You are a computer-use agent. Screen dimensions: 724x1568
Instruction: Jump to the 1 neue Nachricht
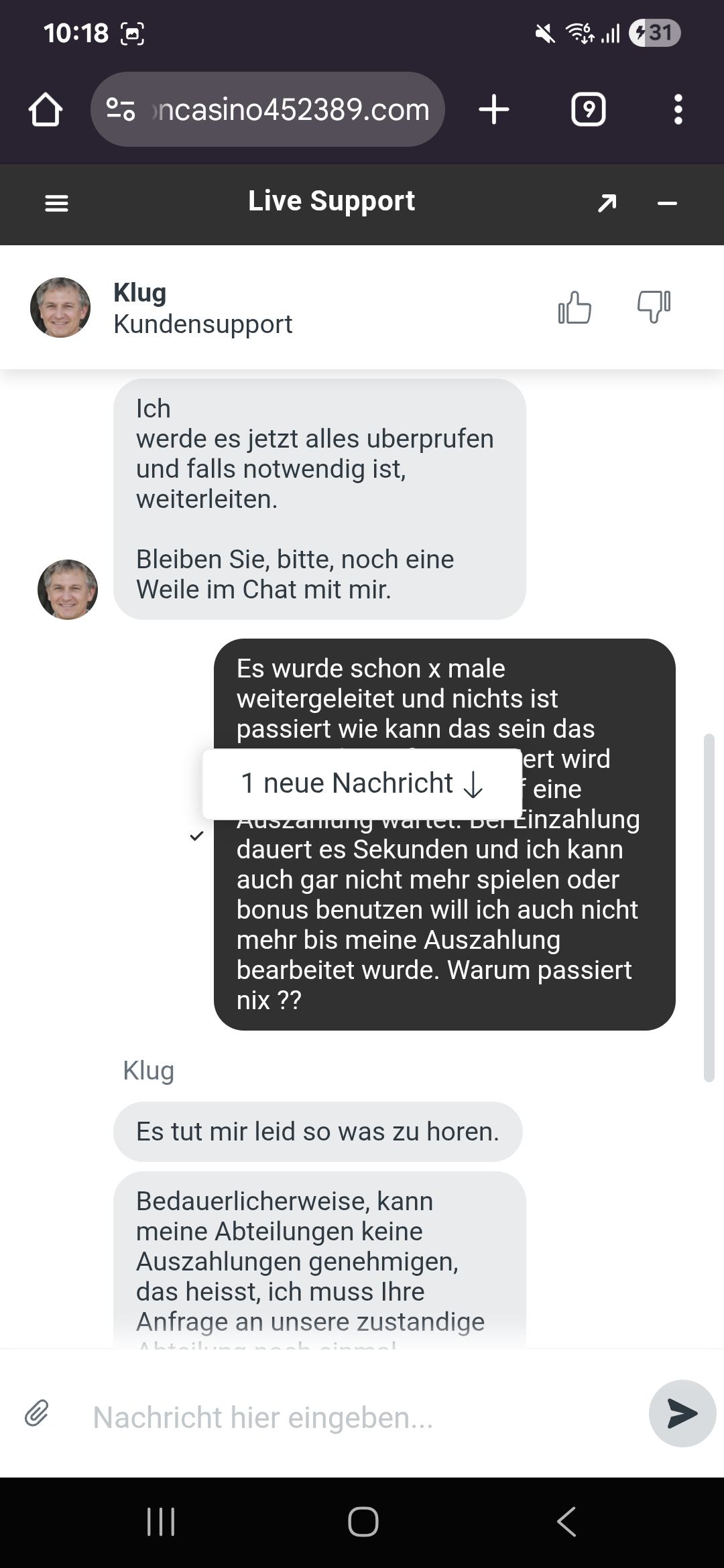pos(362,783)
